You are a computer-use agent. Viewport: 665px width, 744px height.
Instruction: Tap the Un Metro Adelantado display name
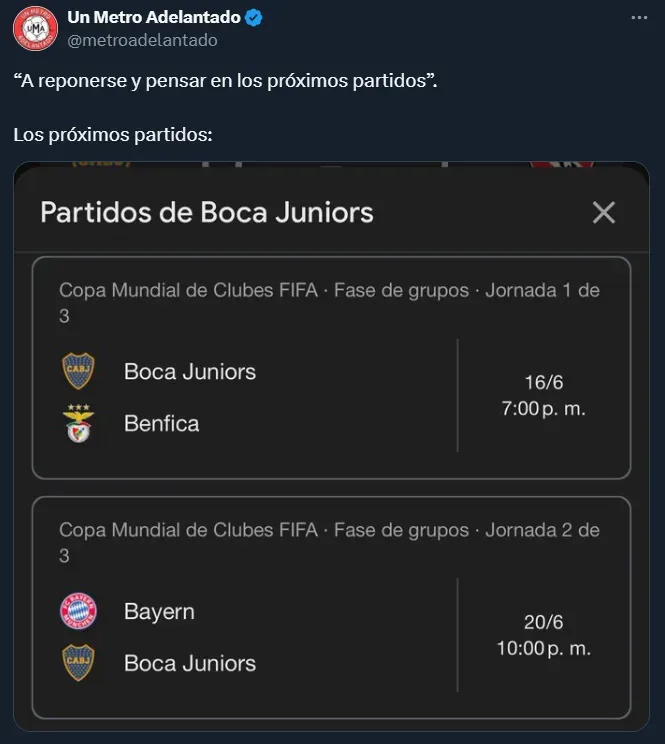tap(153, 17)
